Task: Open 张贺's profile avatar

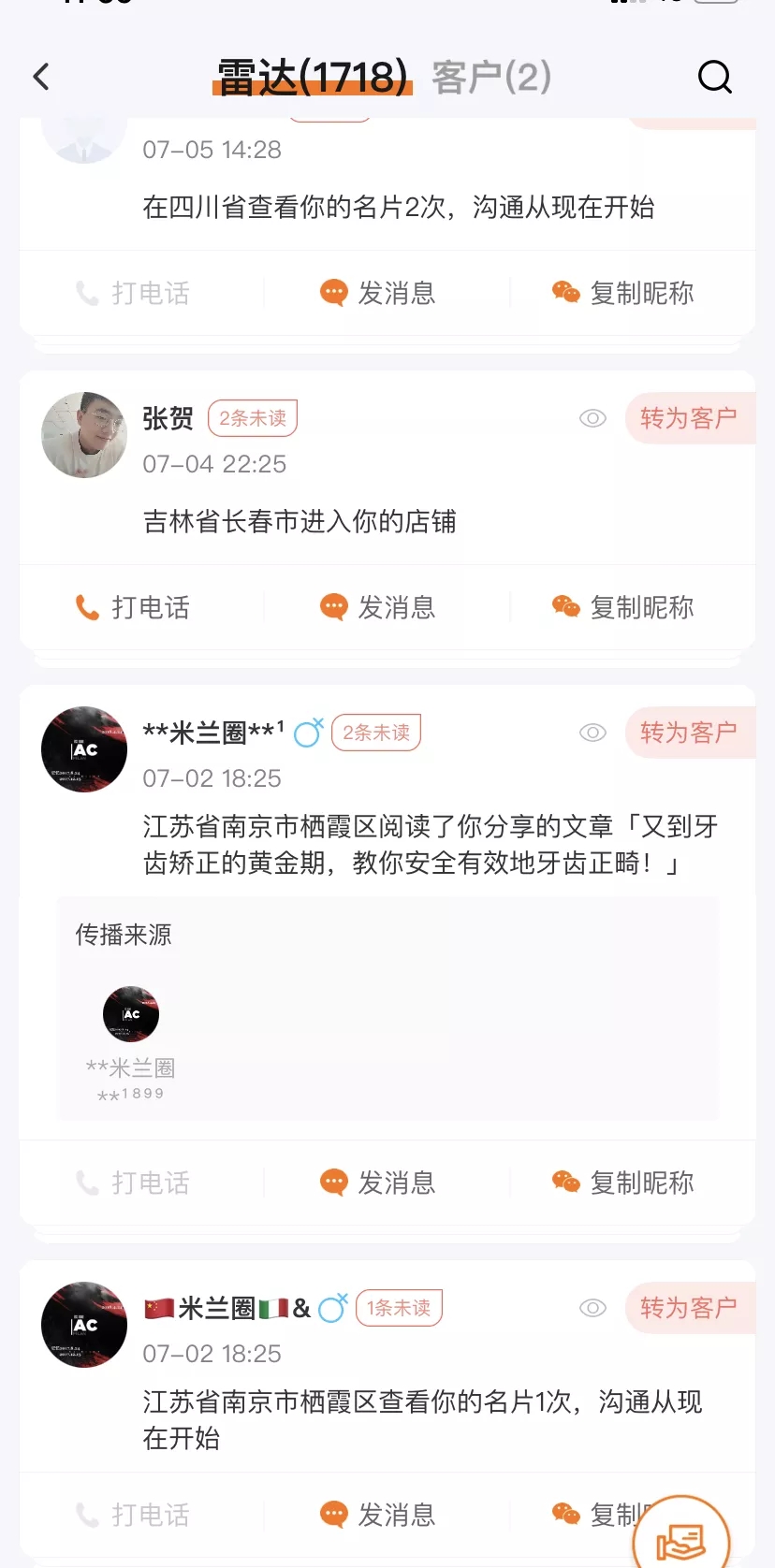Action: tap(84, 435)
